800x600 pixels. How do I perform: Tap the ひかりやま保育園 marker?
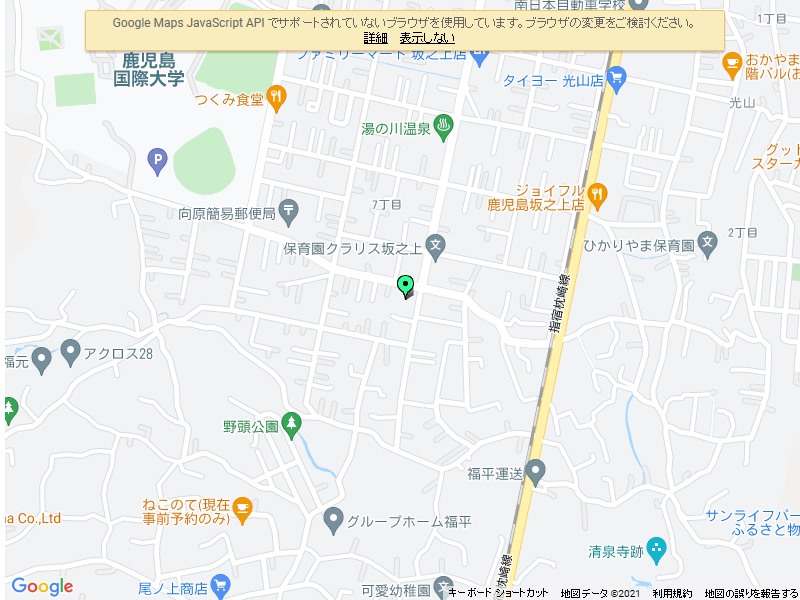[707, 241]
